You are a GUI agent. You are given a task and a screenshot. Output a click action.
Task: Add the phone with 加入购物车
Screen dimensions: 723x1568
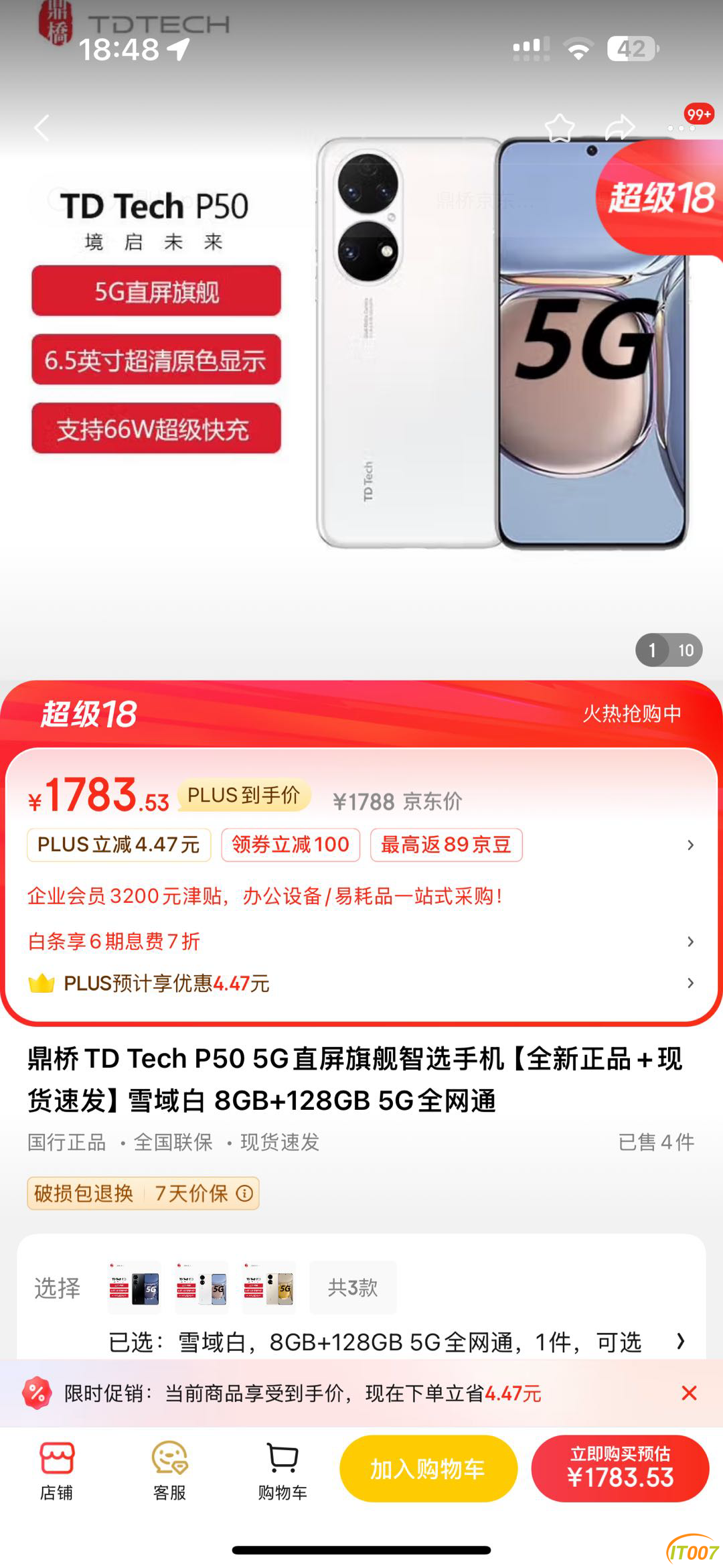click(x=428, y=1468)
